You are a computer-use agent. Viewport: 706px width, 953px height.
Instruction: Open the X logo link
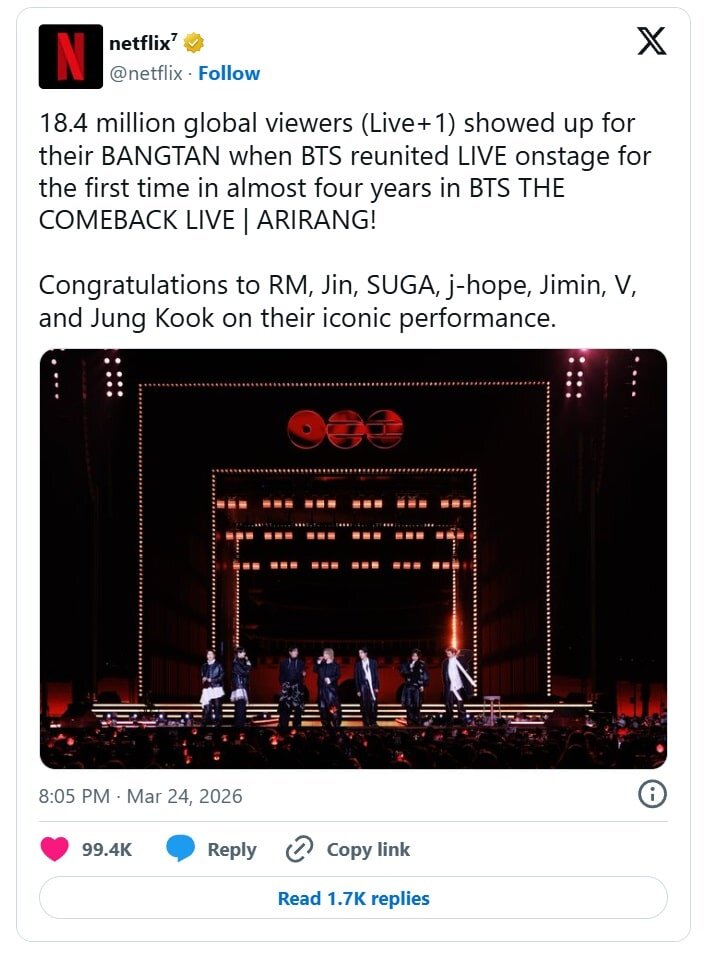(x=651, y=41)
